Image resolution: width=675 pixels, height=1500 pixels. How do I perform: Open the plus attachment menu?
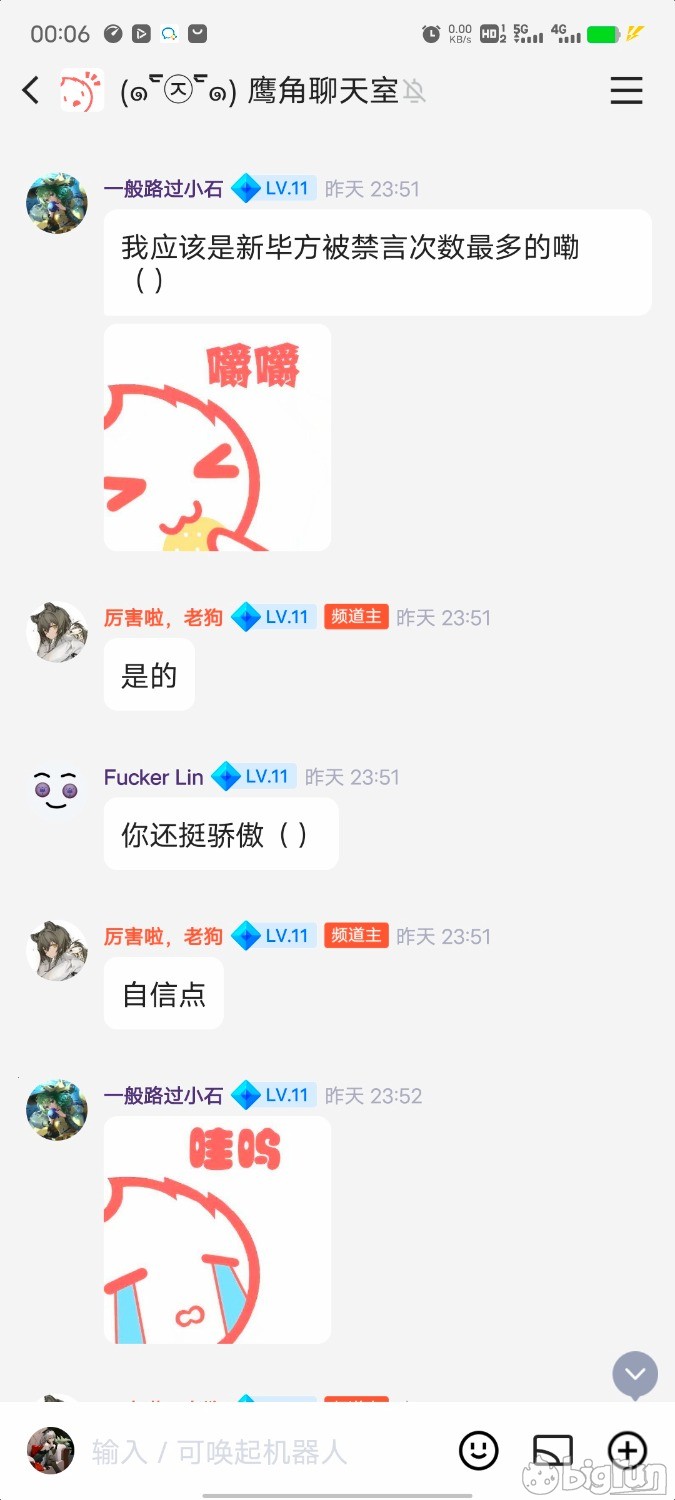[x=627, y=1450]
